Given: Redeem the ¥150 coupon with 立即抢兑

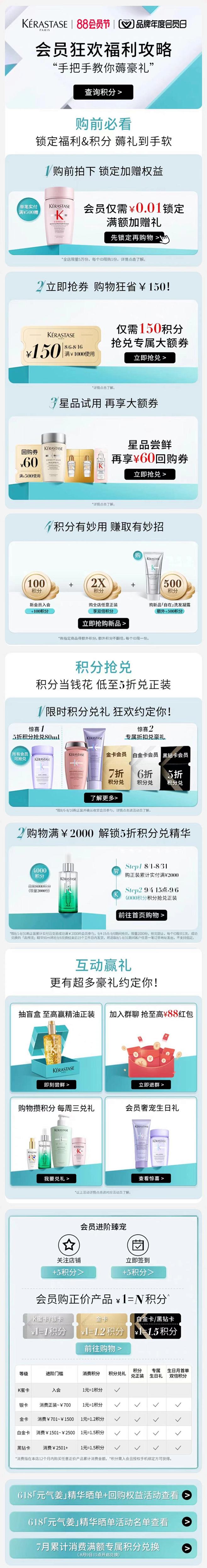Looking at the screenshot, I should pyautogui.click(x=149, y=358).
